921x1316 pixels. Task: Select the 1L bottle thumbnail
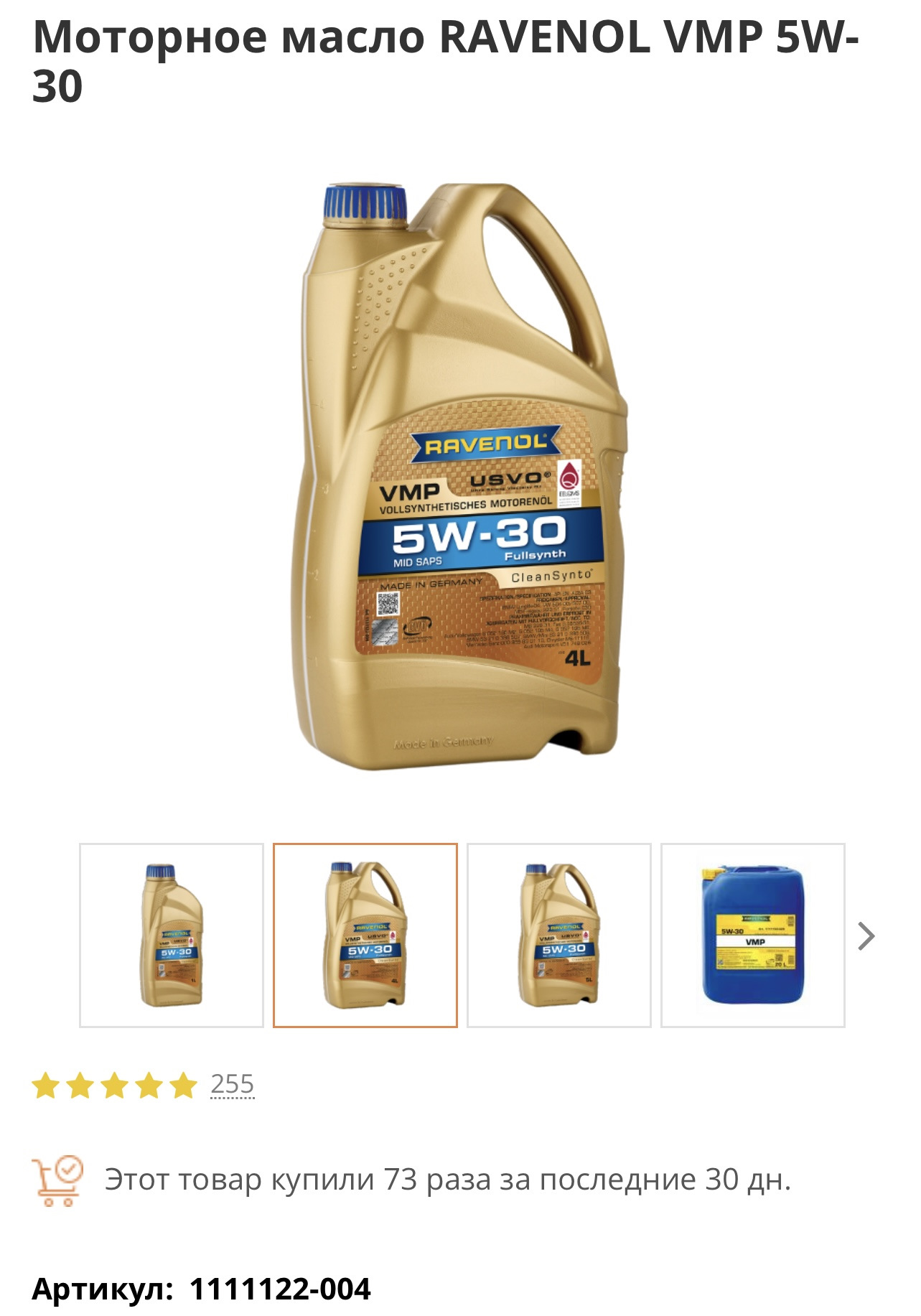(x=172, y=935)
